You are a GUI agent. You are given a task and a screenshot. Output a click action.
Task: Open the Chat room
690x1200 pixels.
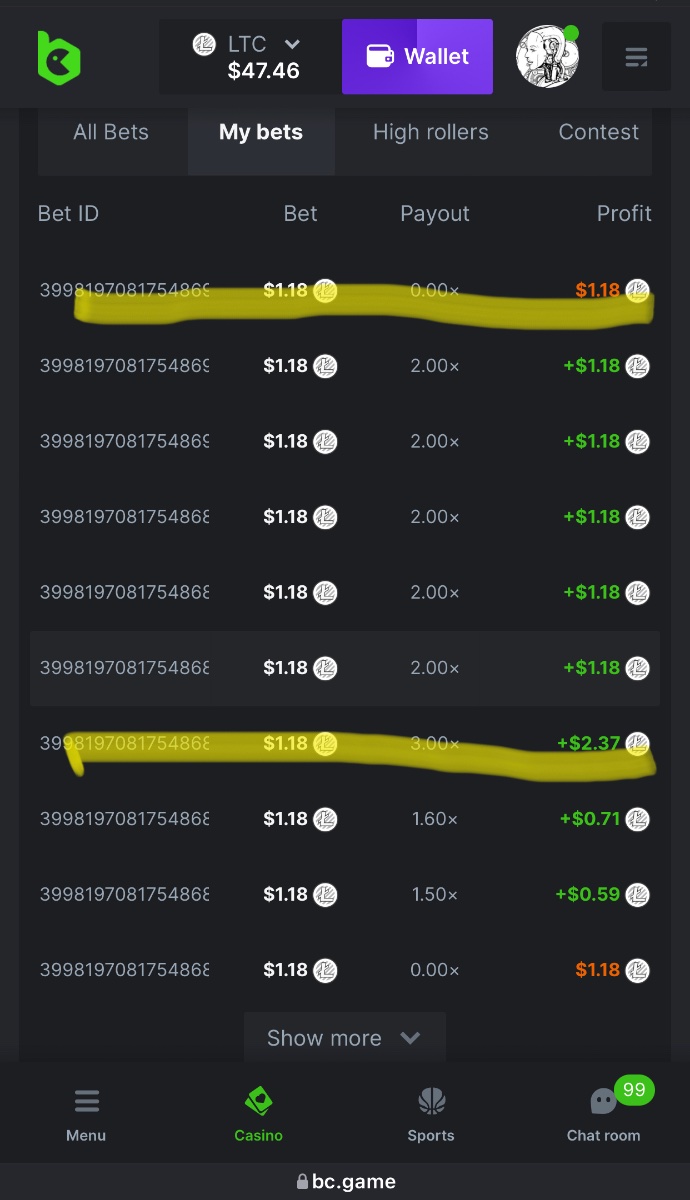(603, 1115)
